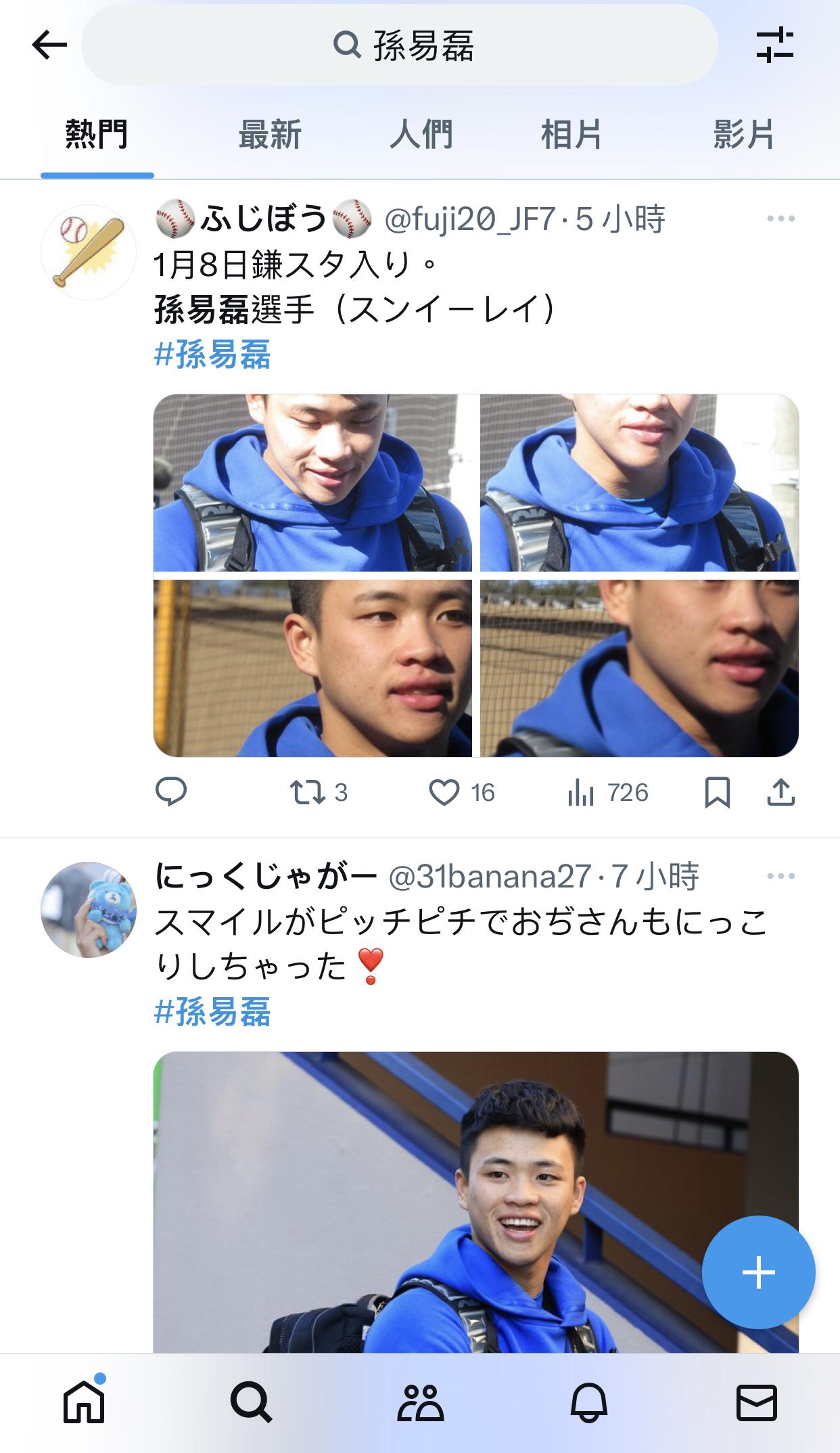This screenshot has width=840, height=1453.
Task: Open more options on にっくじゃがー's post
Action: pyautogui.click(x=780, y=876)
